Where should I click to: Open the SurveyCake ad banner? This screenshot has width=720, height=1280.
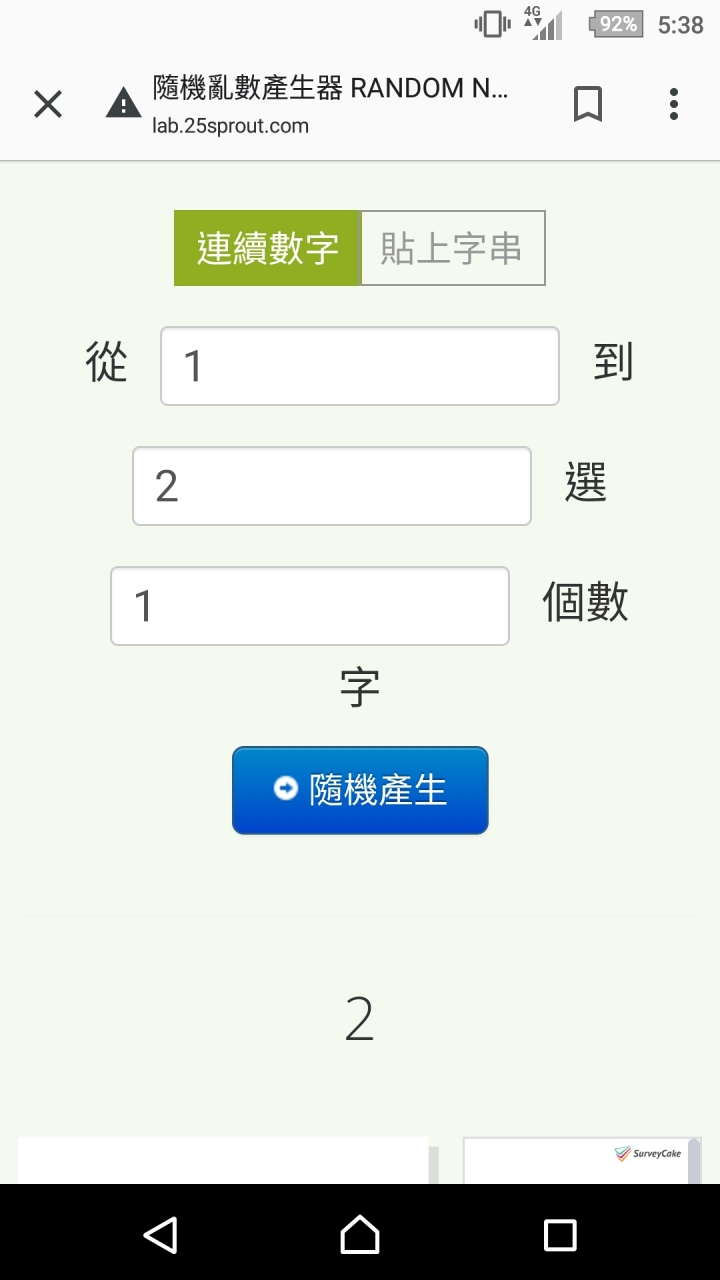pos(581,1160)
